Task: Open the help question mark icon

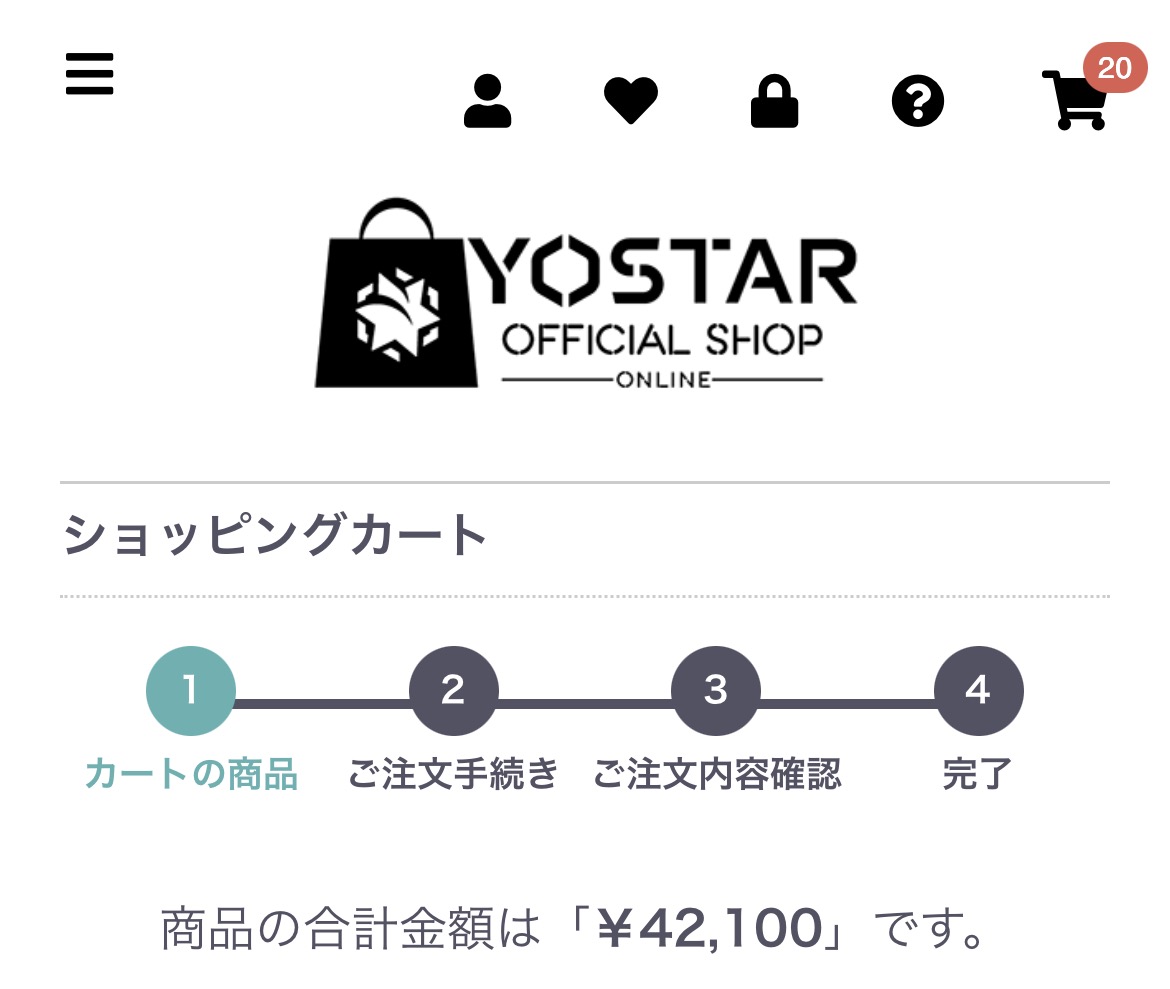Action: pyautogui.click(x=918, y=101)
